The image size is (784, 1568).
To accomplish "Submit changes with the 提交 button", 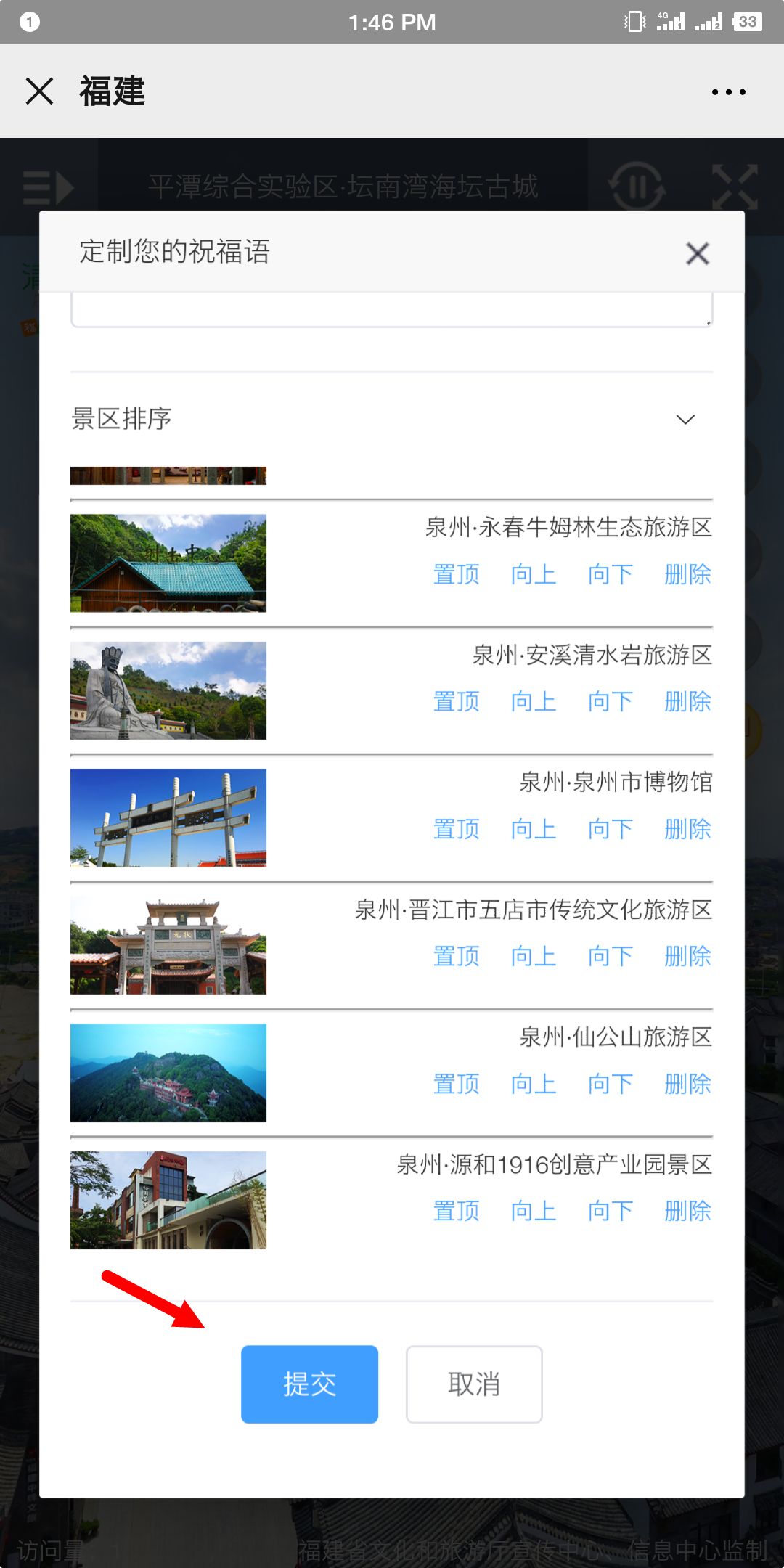I will click(309, 1384).
